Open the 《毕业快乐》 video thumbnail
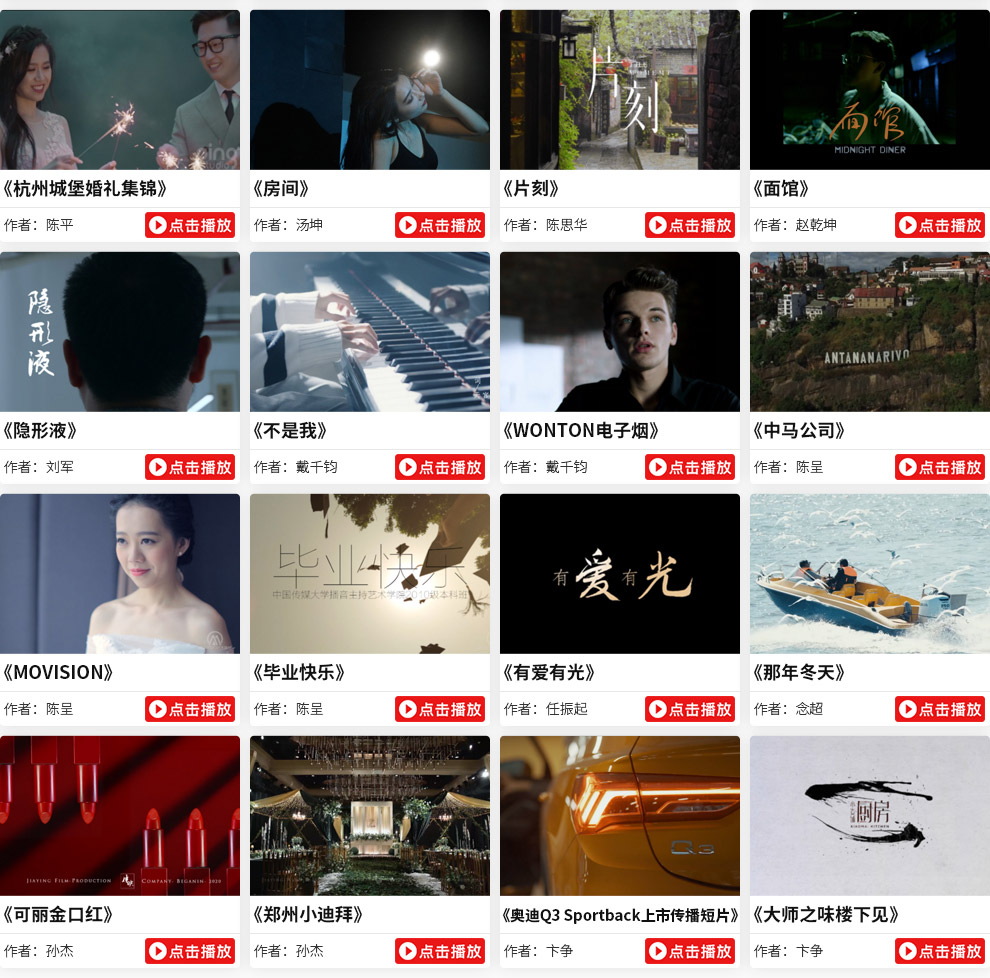The image size is (990, 978). click(x=370, y=574)
